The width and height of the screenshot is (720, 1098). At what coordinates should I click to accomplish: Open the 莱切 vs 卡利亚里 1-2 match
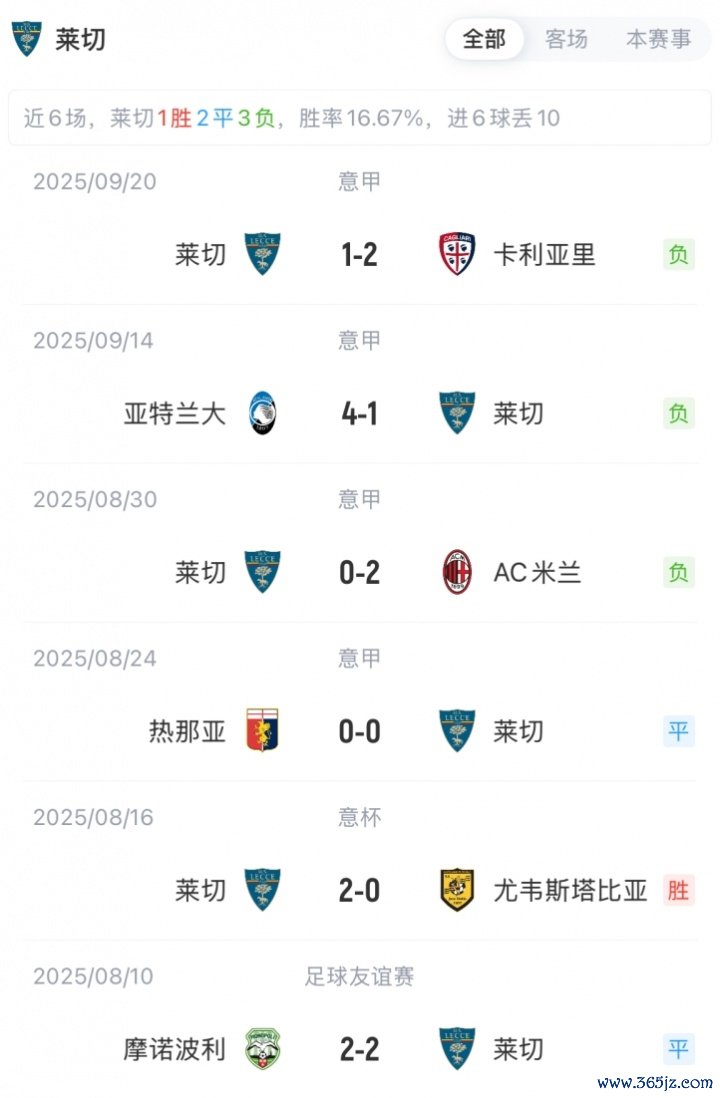(x=359, y=254)
